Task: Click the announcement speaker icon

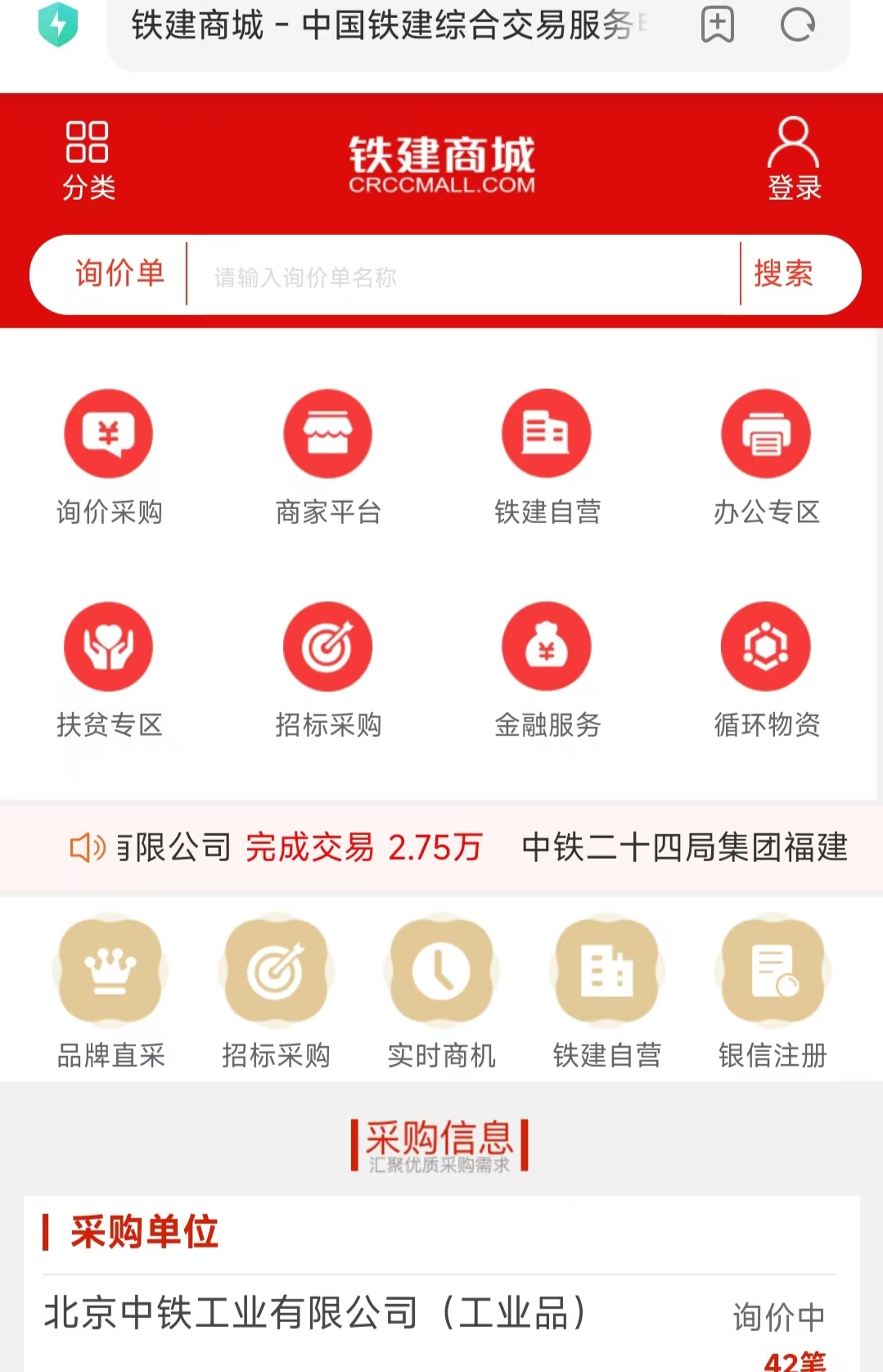Action: [x=88, y=847]
